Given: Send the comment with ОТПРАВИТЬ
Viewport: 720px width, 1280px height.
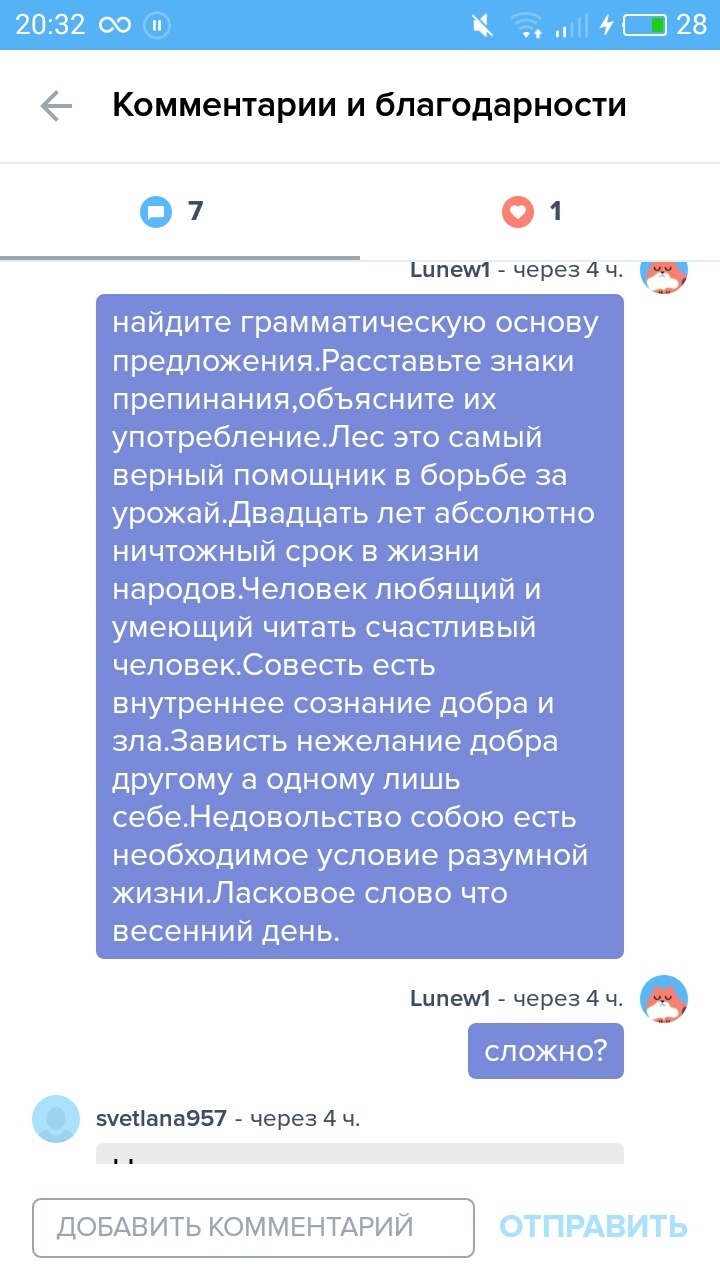Looking at the screenshot, I should coord(593,1227).
